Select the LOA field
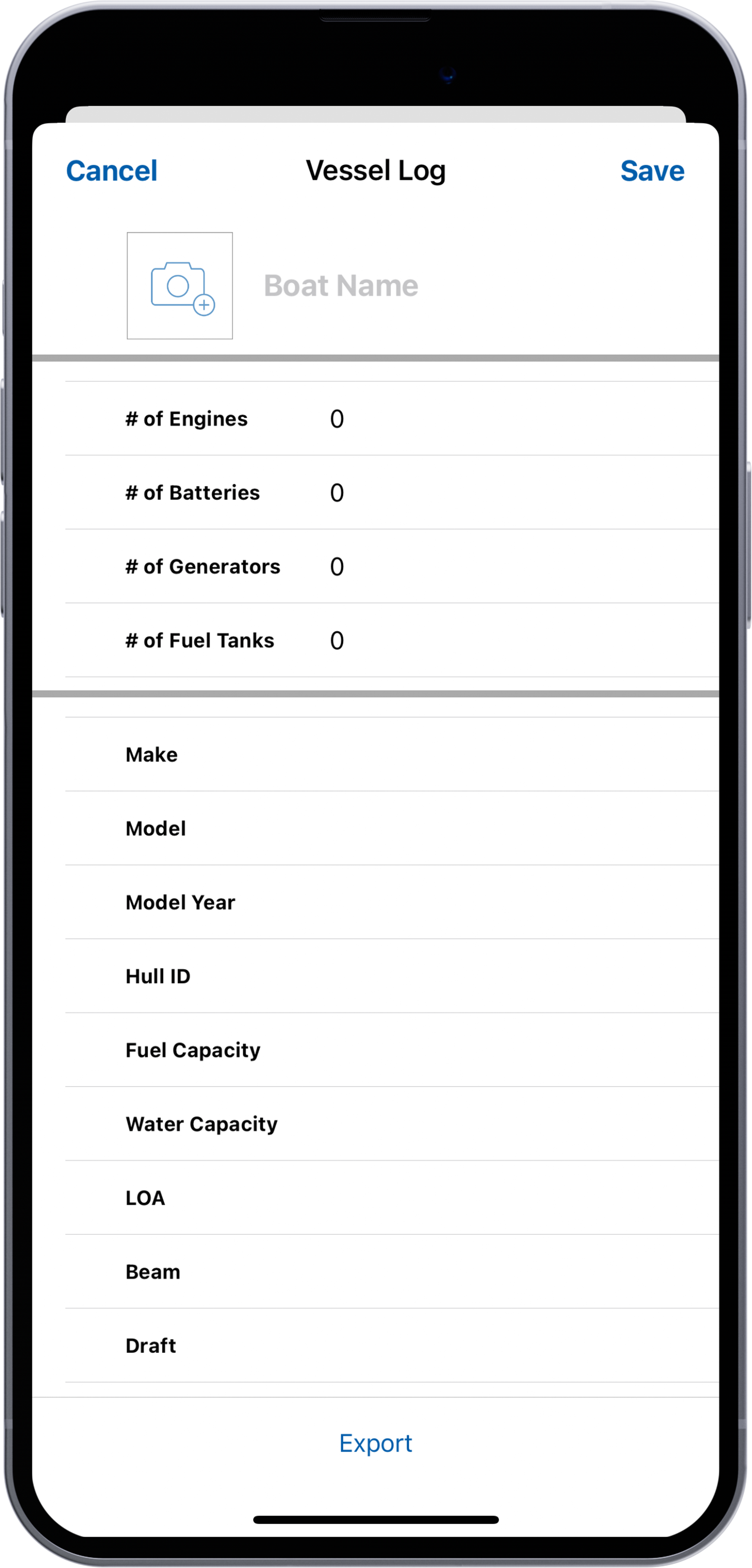752x1568 pixels. (x=392, y=1198)
